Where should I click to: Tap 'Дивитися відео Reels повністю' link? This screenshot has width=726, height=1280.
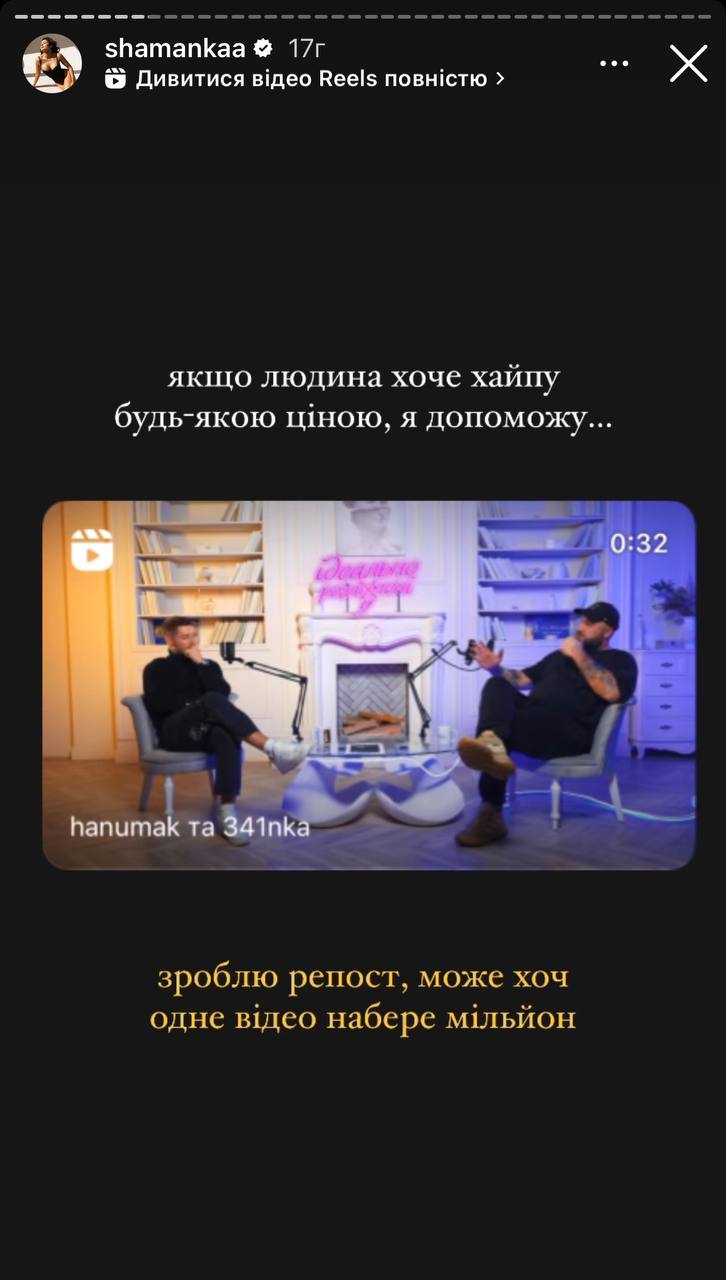coord(310,79)
